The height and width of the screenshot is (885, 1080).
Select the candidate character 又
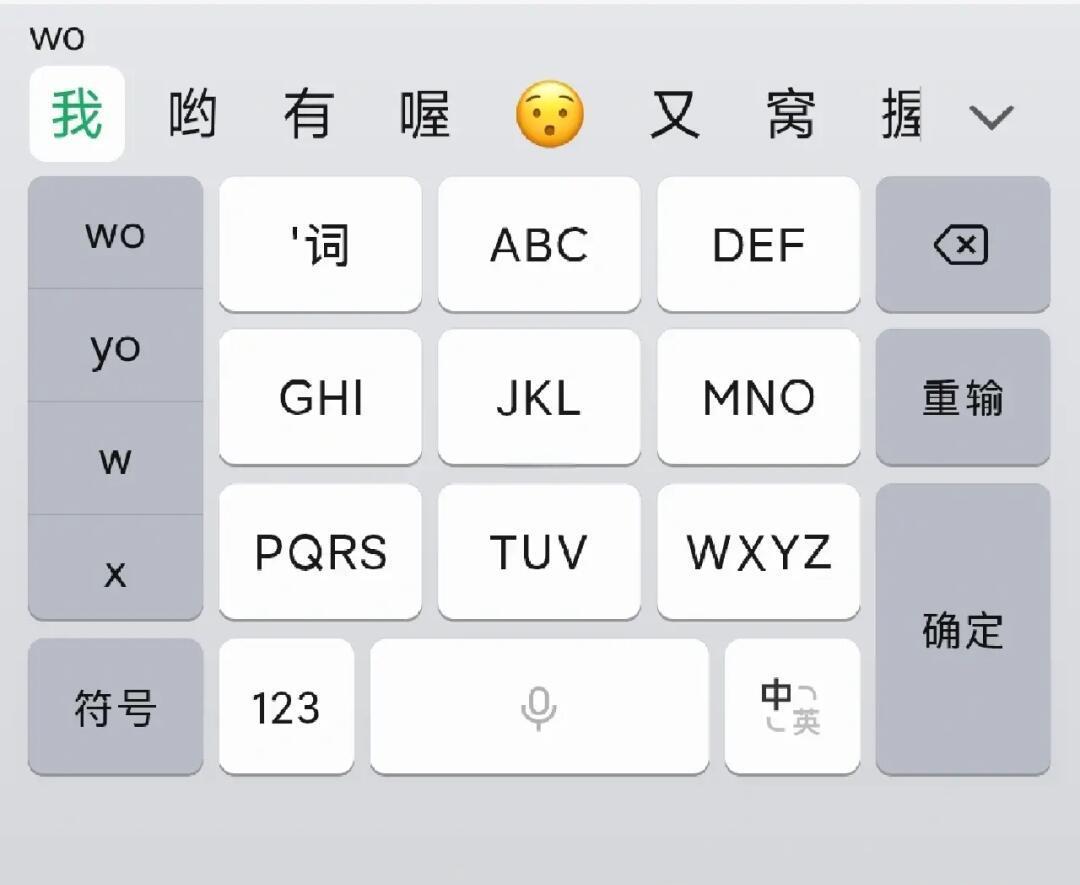675,114
